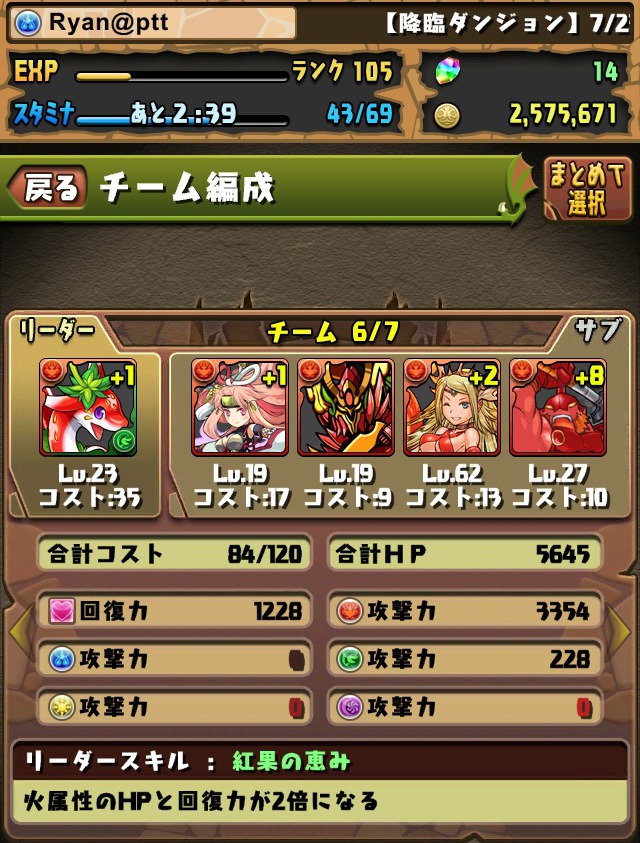Select the Lv.62 cost 13 sub monster
This screenshot has height=843, width=640.
451,407
